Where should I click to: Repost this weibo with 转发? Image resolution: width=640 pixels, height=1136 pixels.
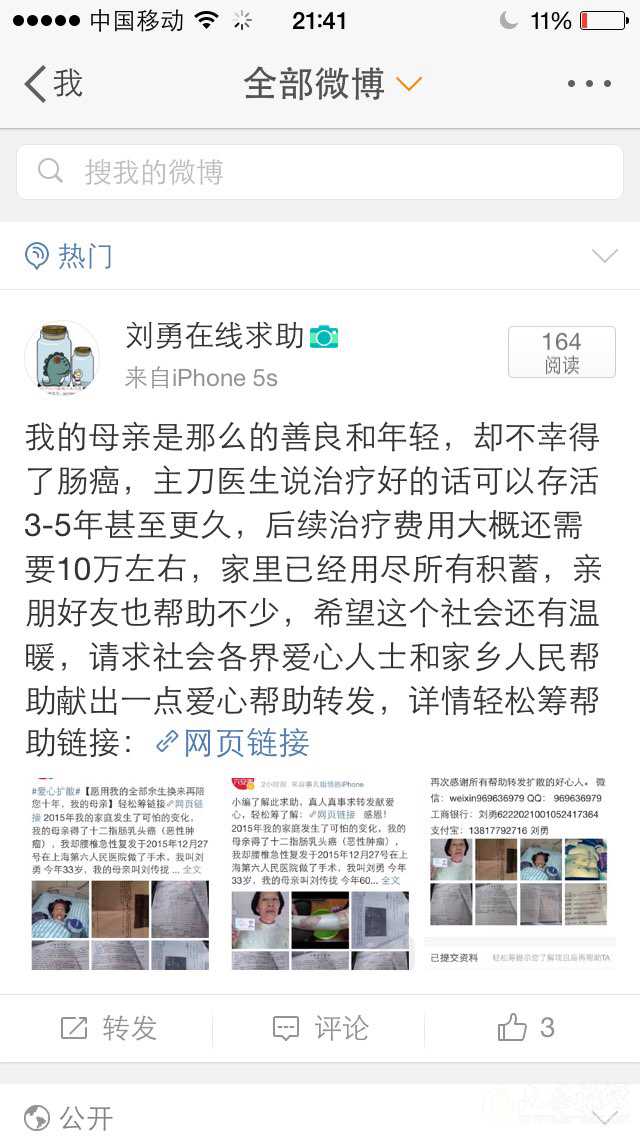tap(108, 1028)
